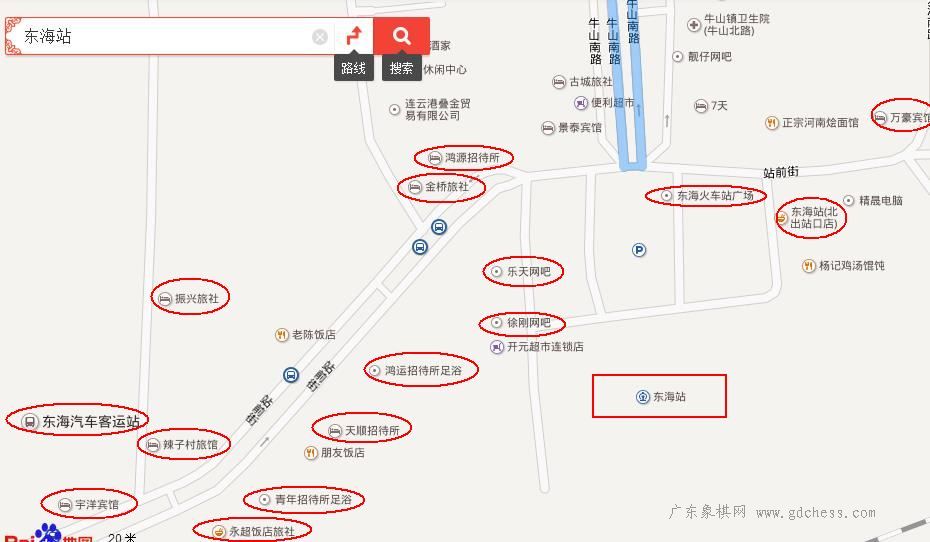This screenshot has width=930, height=542.
Task: Tap the 宇洋宾馆 hotel marker
Action: tap(64, 504)
